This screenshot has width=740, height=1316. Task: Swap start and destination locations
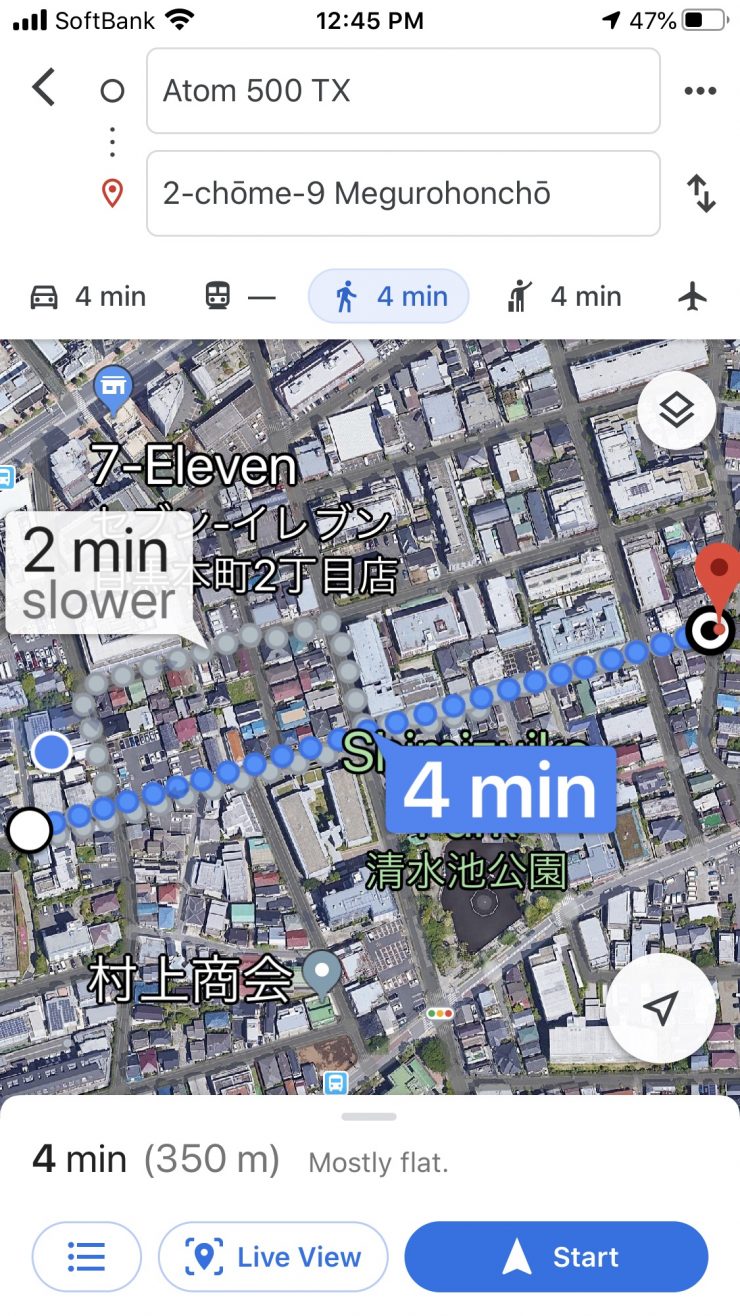coord(701,193)
